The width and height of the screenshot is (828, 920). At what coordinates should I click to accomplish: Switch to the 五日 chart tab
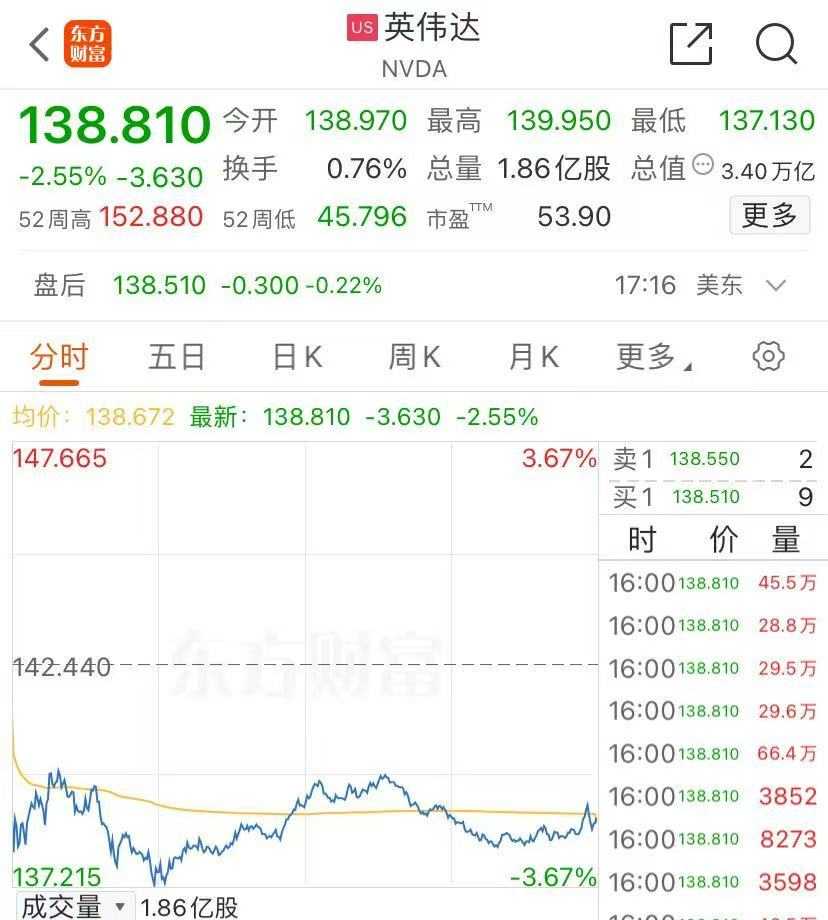(177, 357)
